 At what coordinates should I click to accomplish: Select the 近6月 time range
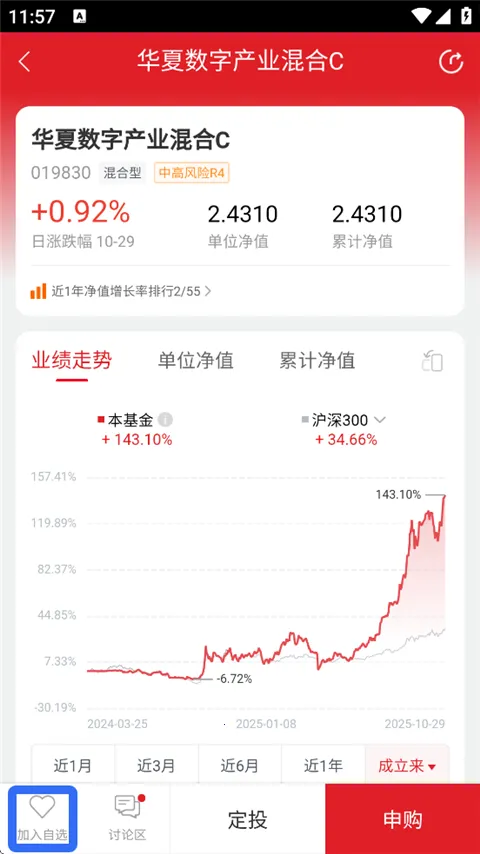pos(240,765)
